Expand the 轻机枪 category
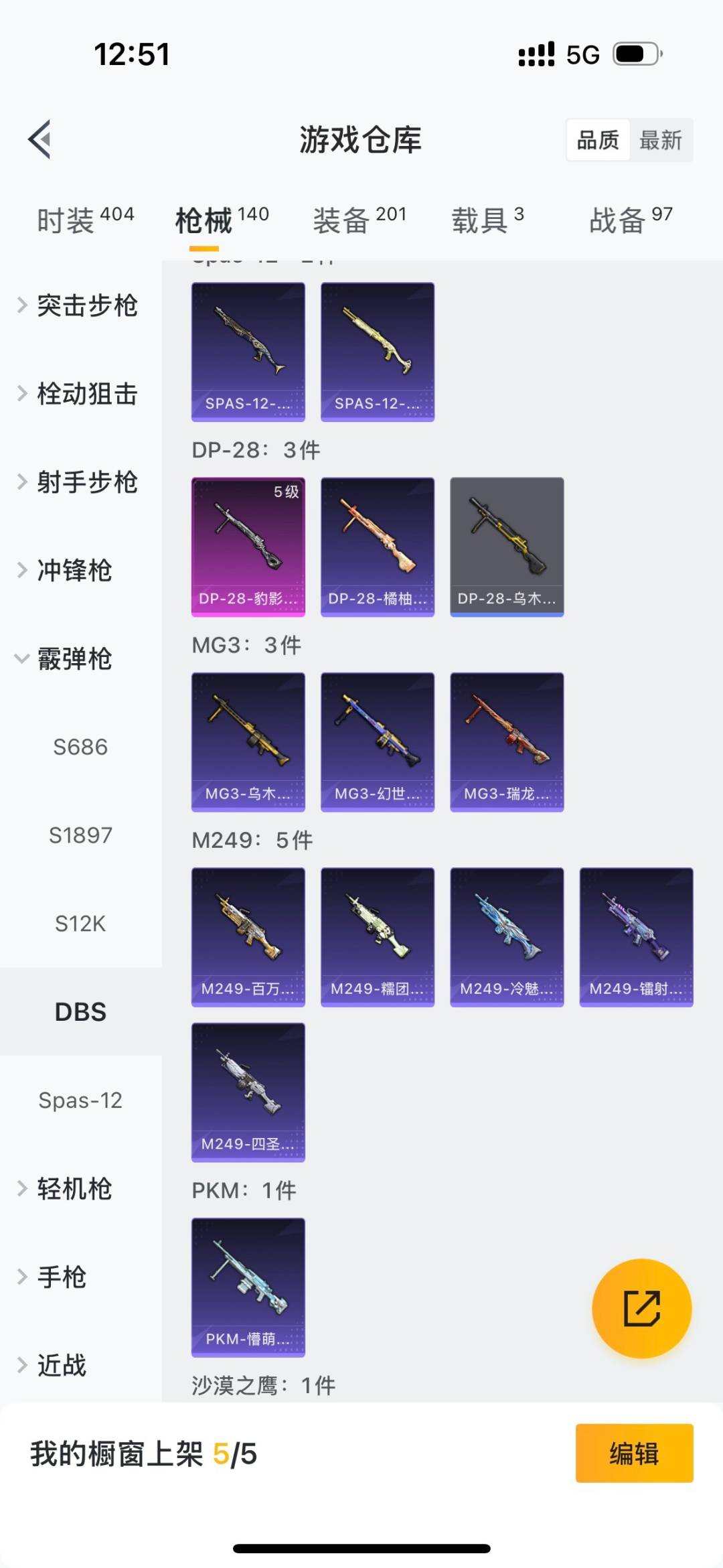Viewport: 723px width, 1568px height. point(74,1189)
